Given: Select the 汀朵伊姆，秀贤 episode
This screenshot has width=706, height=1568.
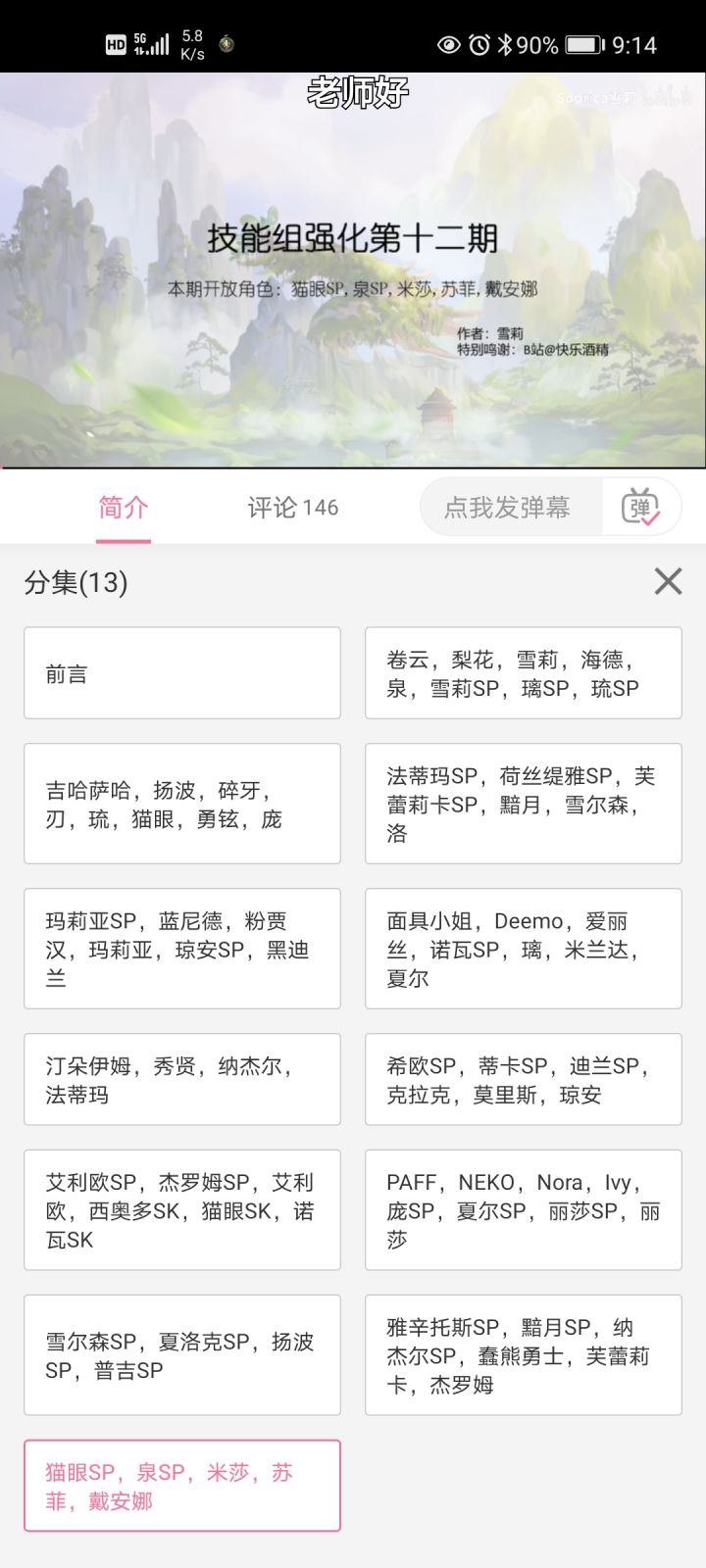Looking at the screenshot, I should 182,1079.
